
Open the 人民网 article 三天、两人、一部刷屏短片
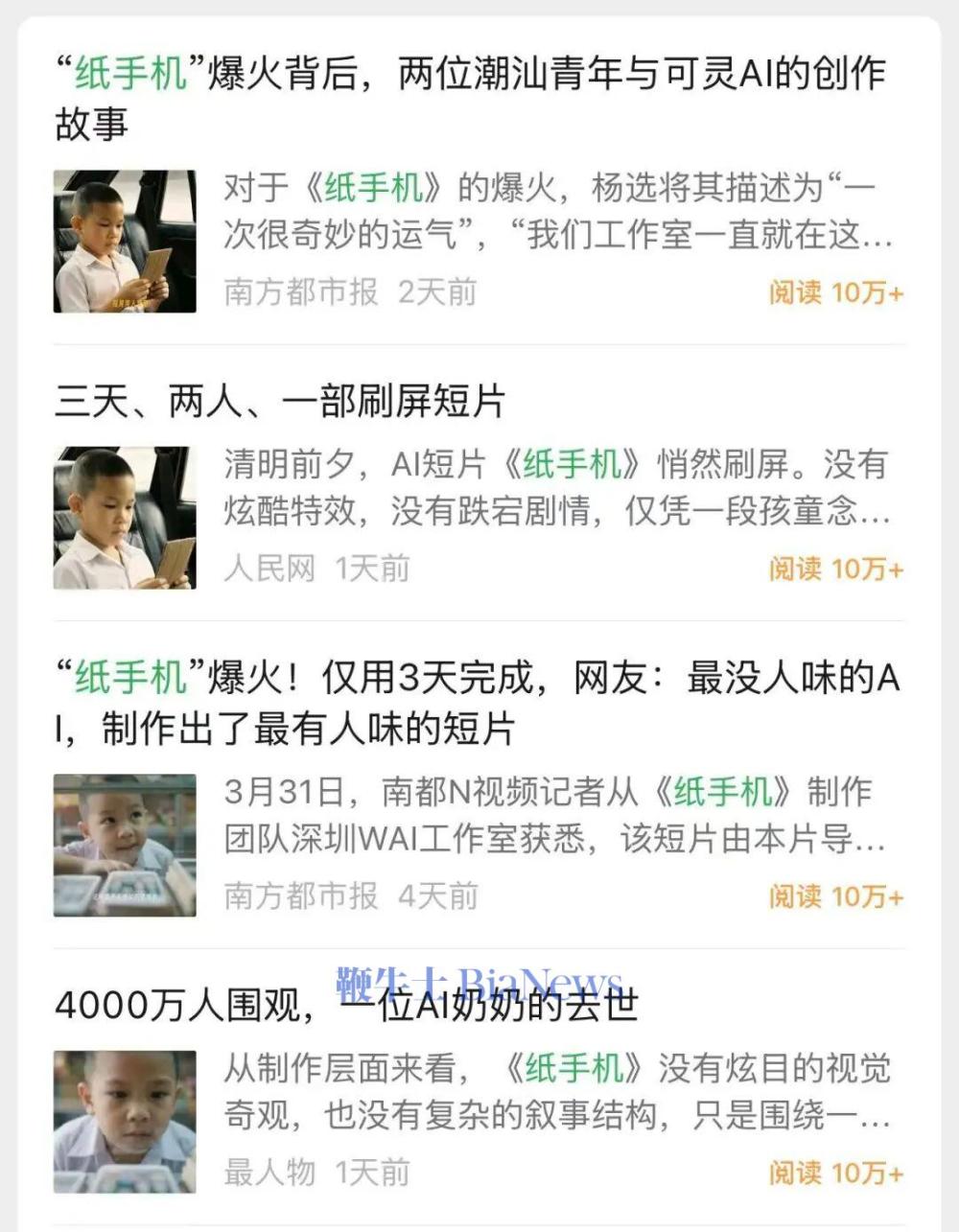pyautogui.click(x=280, y=402)
